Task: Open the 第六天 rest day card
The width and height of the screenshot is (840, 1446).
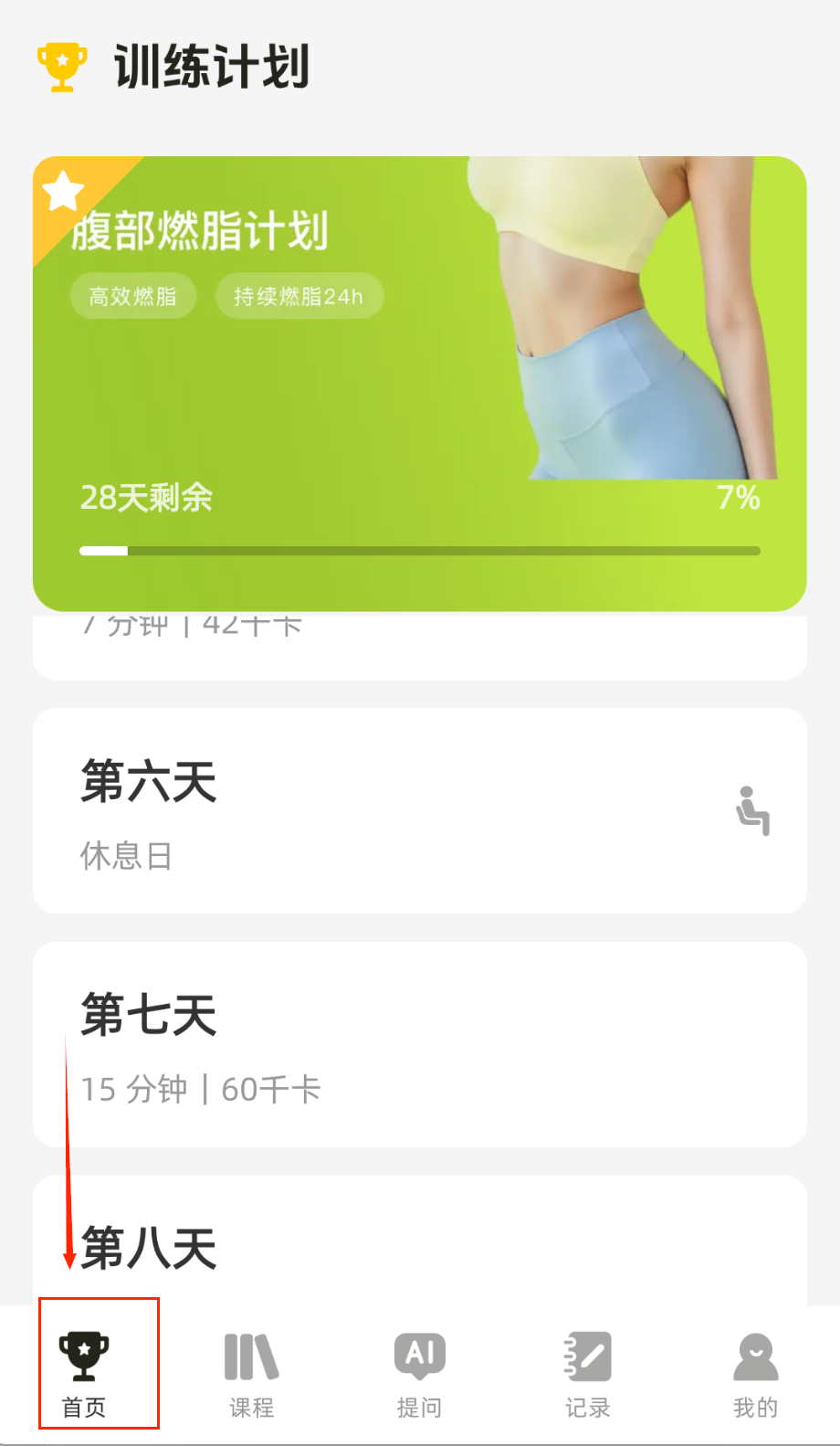Action: tap(419, 810)
